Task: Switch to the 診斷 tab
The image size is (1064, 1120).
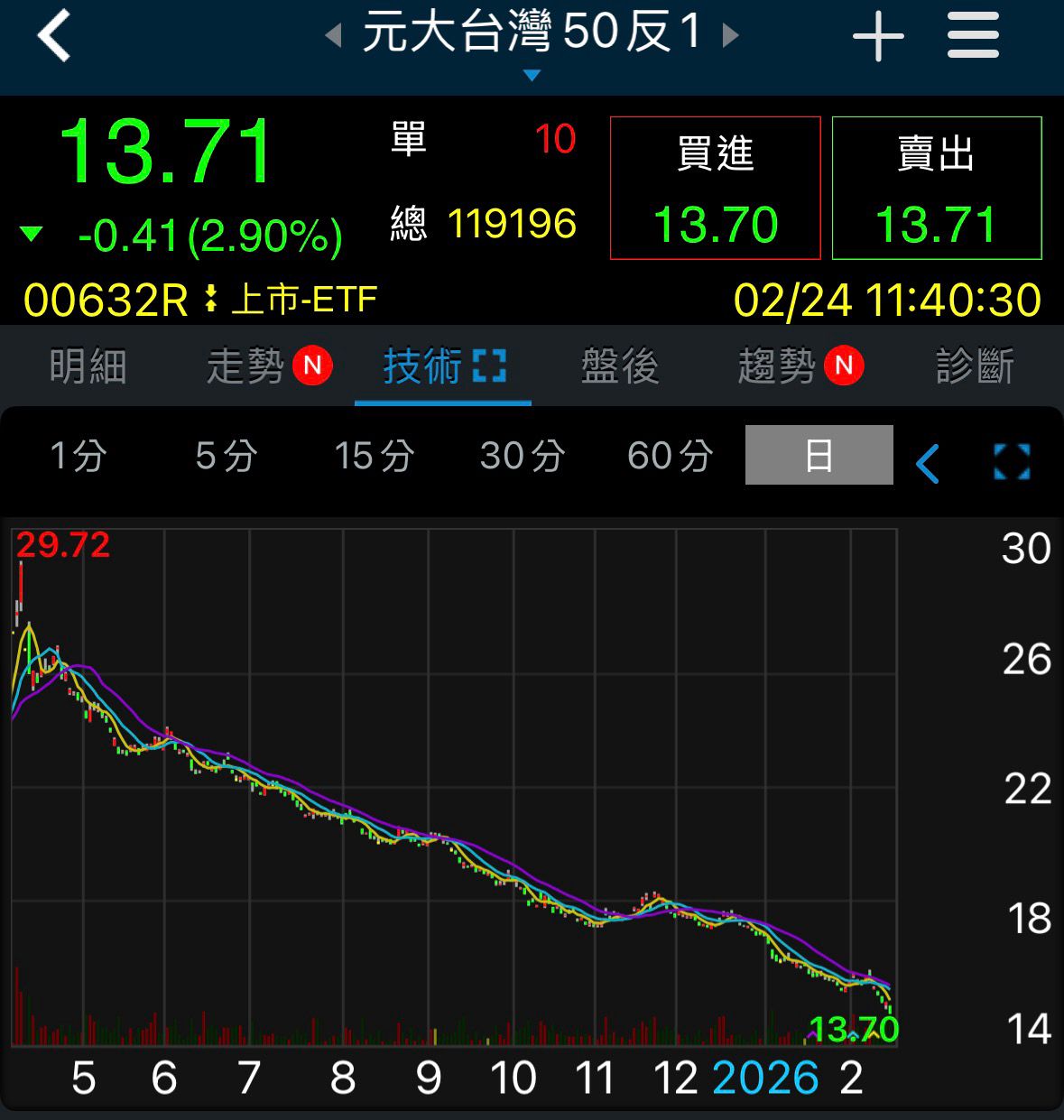Action: point(976,366)
